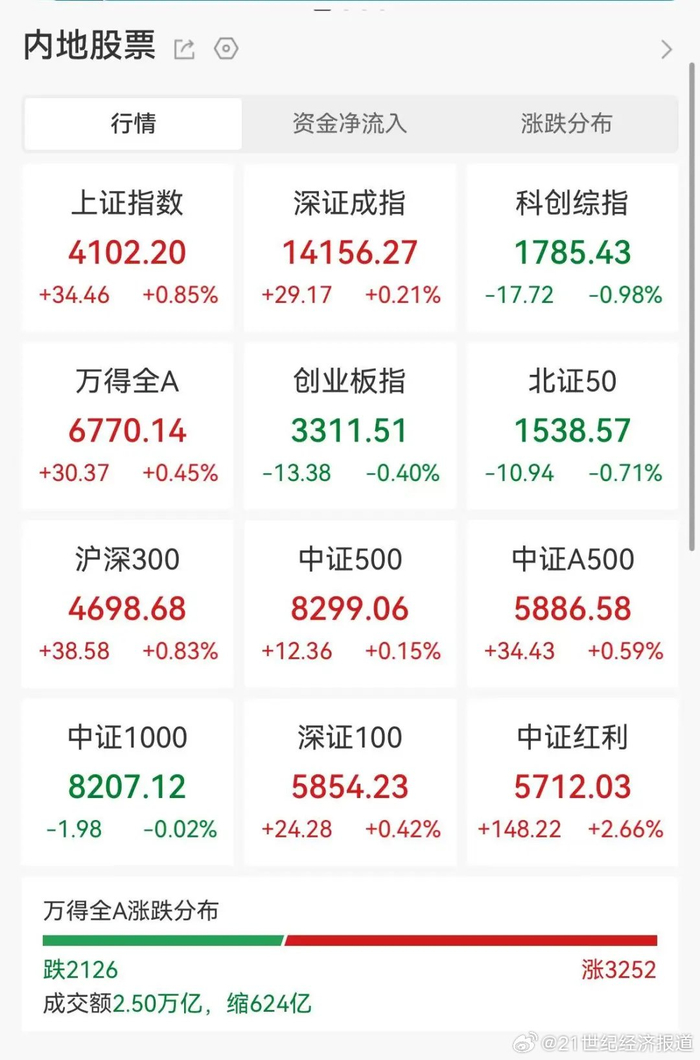Screen dimensions: 700x1060
Task: View the 中证500 index card
Action: click(x=350, y=604)
